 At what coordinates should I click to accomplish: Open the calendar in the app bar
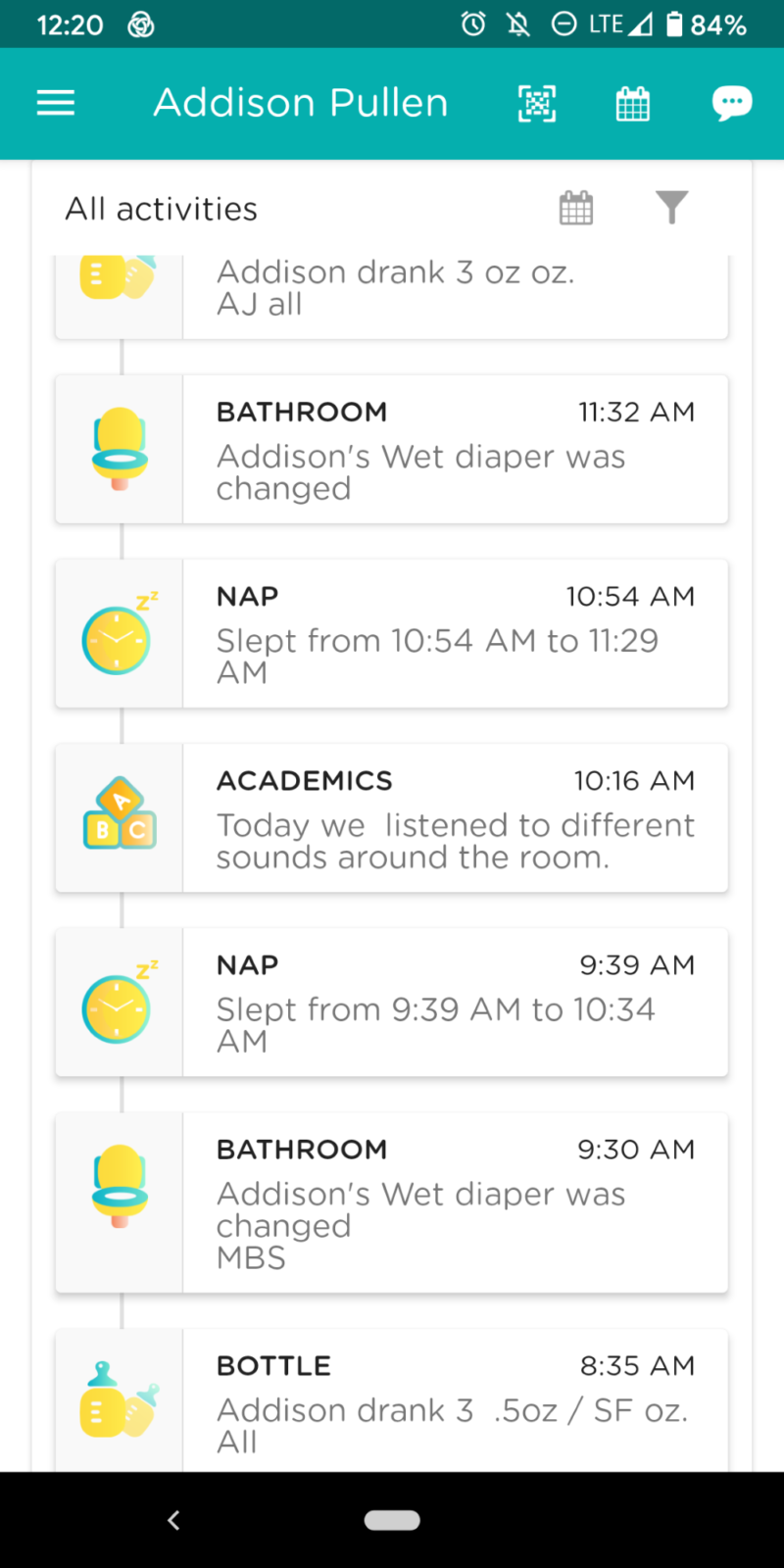click(633, 103)
